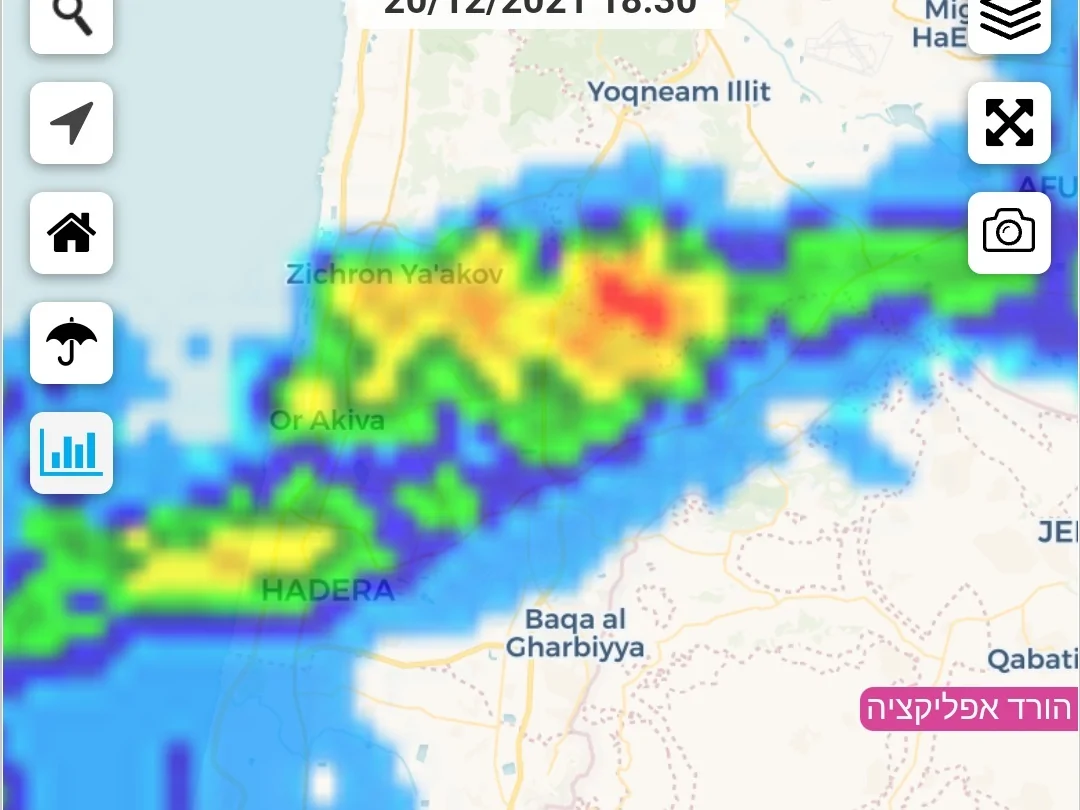Take a snapshot with the camera button

tap(1009, 233)
